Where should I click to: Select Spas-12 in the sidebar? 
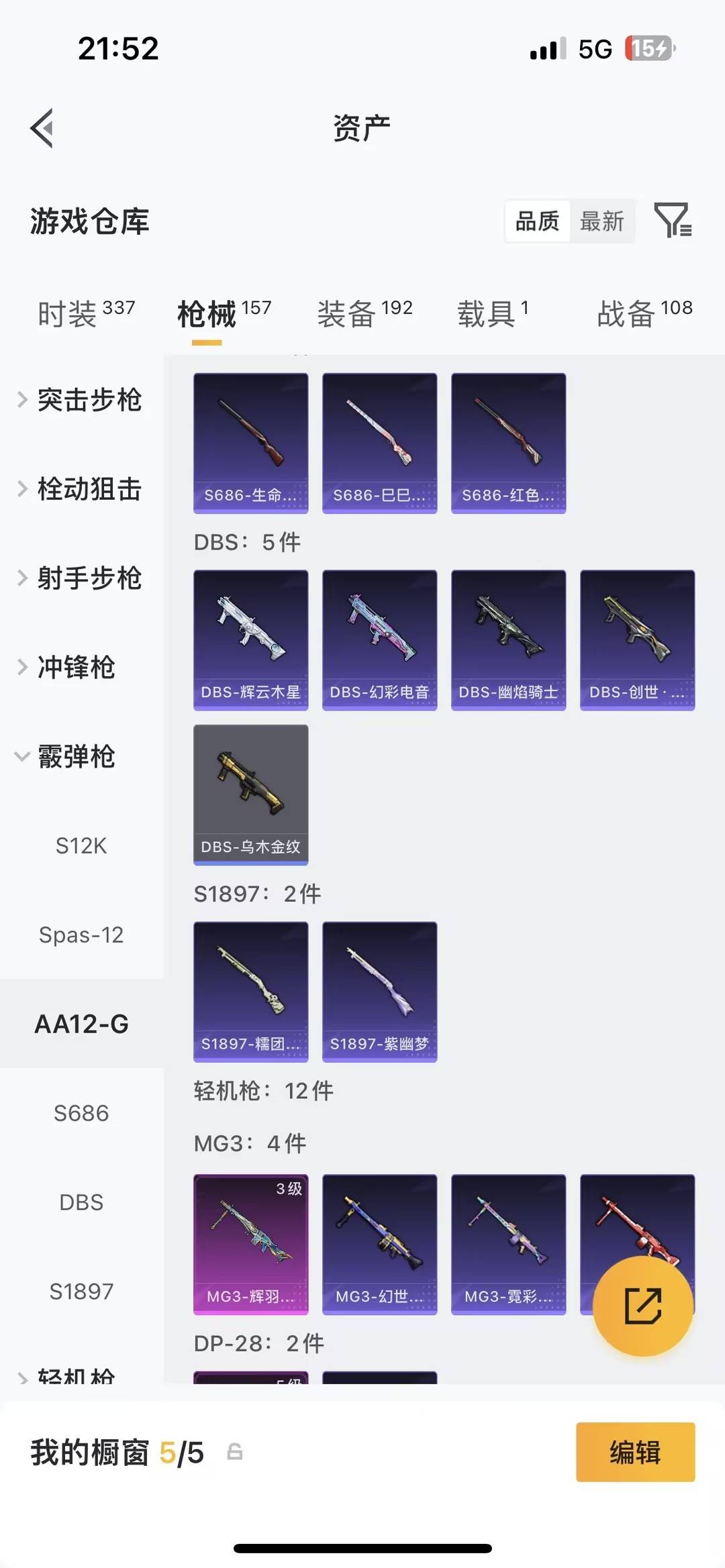(82, 935)
